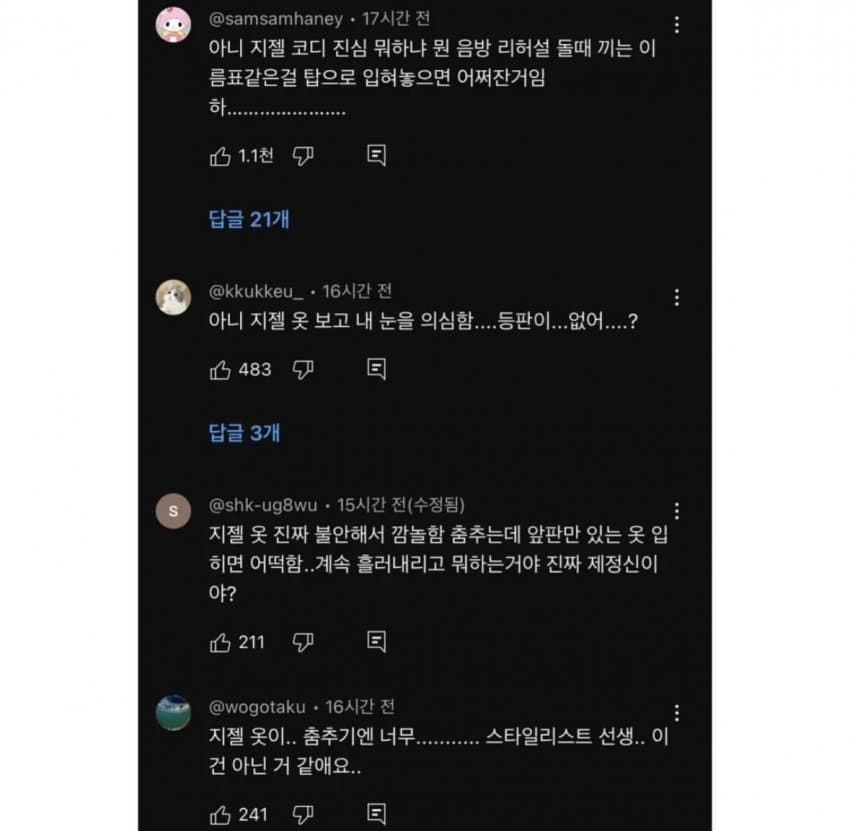
Task: Open @samsamhaney's profile avatar
Action: 174,24
